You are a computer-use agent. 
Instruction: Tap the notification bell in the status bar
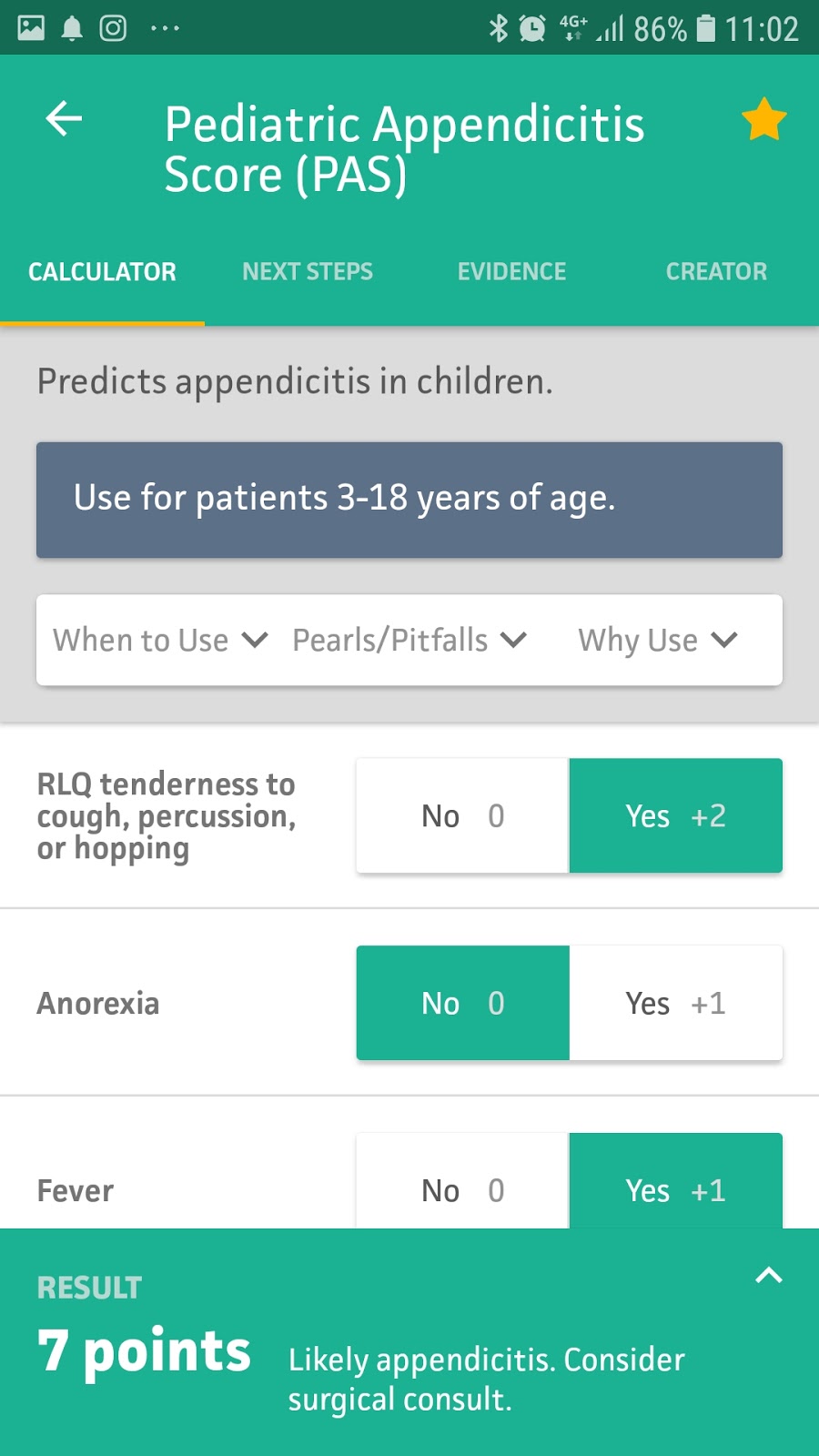tap(68, 27)
